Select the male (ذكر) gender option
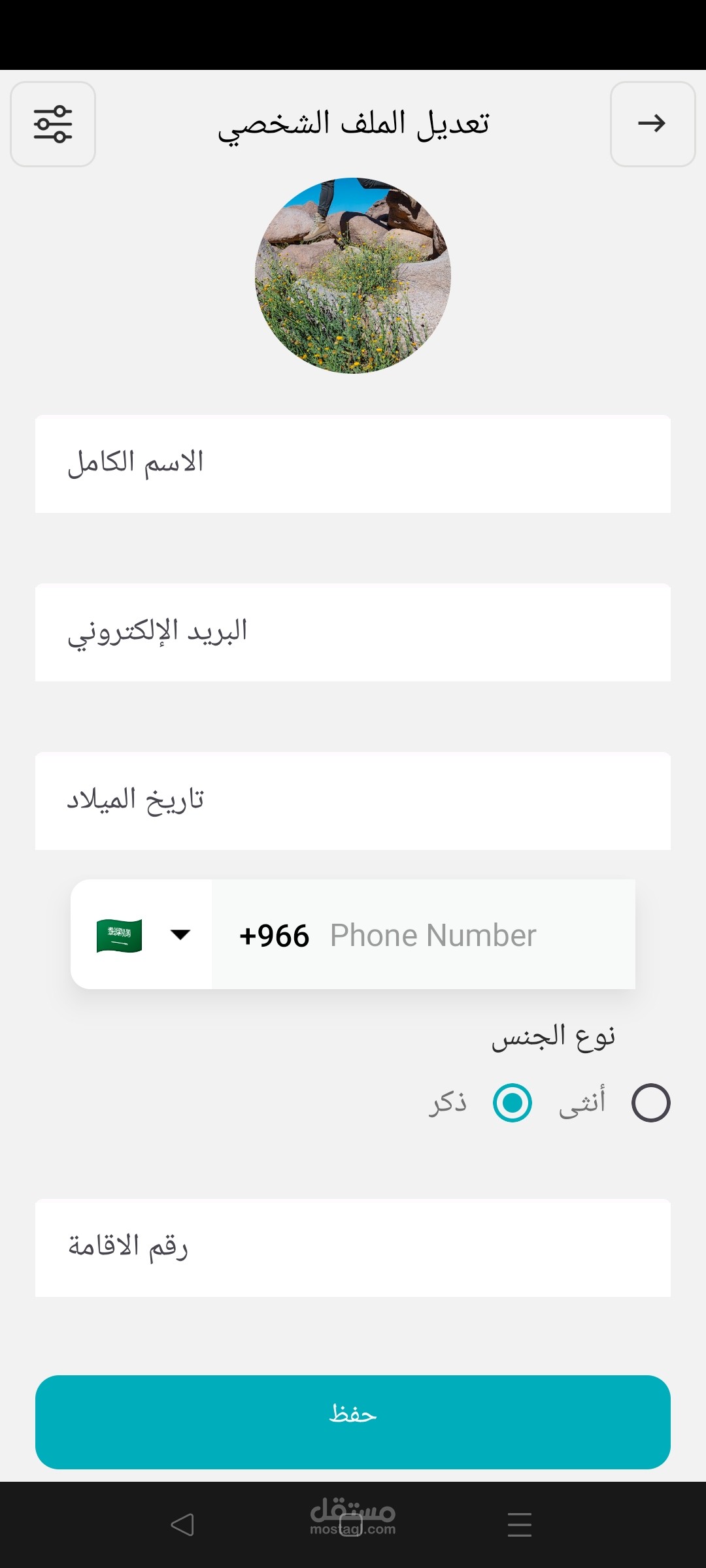 tap(513, 1103)
